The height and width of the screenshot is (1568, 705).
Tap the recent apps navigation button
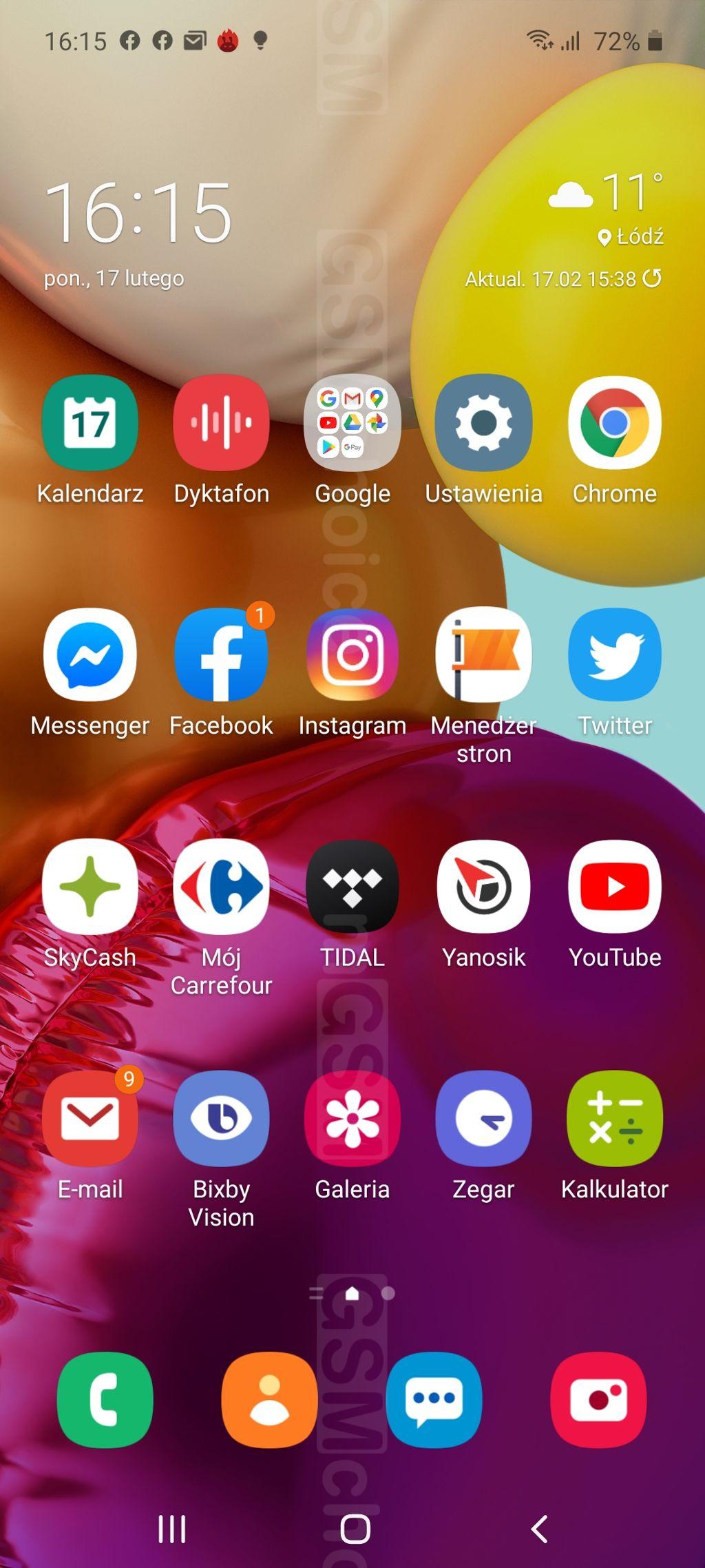tap(171, 1529)
